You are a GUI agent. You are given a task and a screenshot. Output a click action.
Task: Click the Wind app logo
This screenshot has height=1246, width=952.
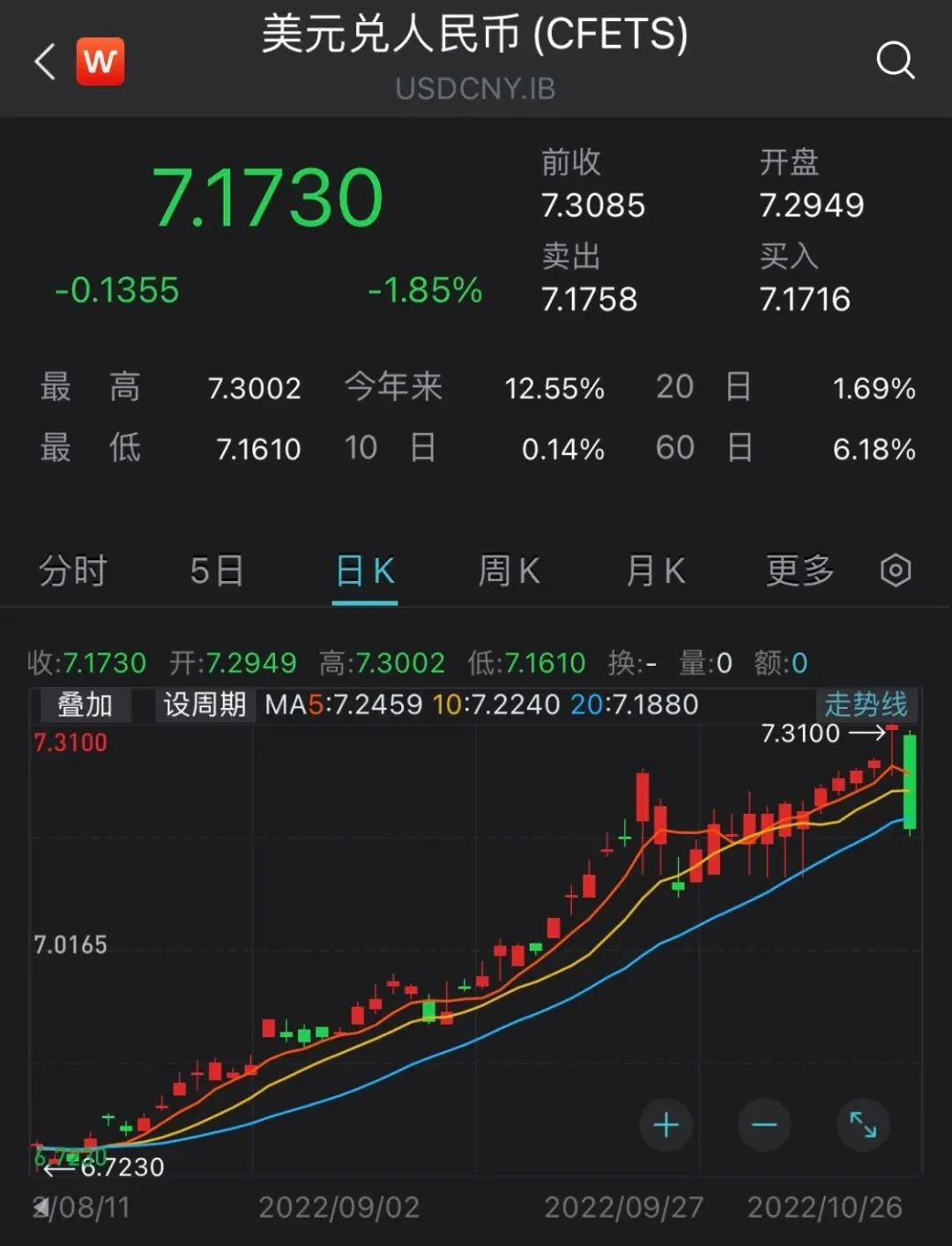click(100, 62)
